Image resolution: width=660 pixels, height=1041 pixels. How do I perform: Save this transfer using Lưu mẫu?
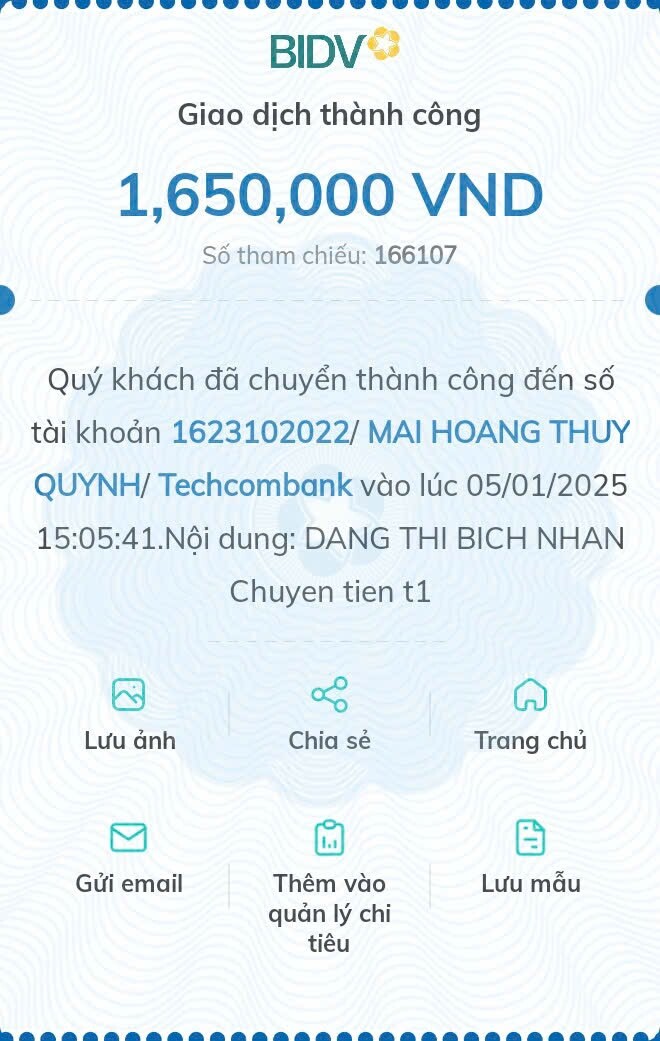[x=530, y=857]
